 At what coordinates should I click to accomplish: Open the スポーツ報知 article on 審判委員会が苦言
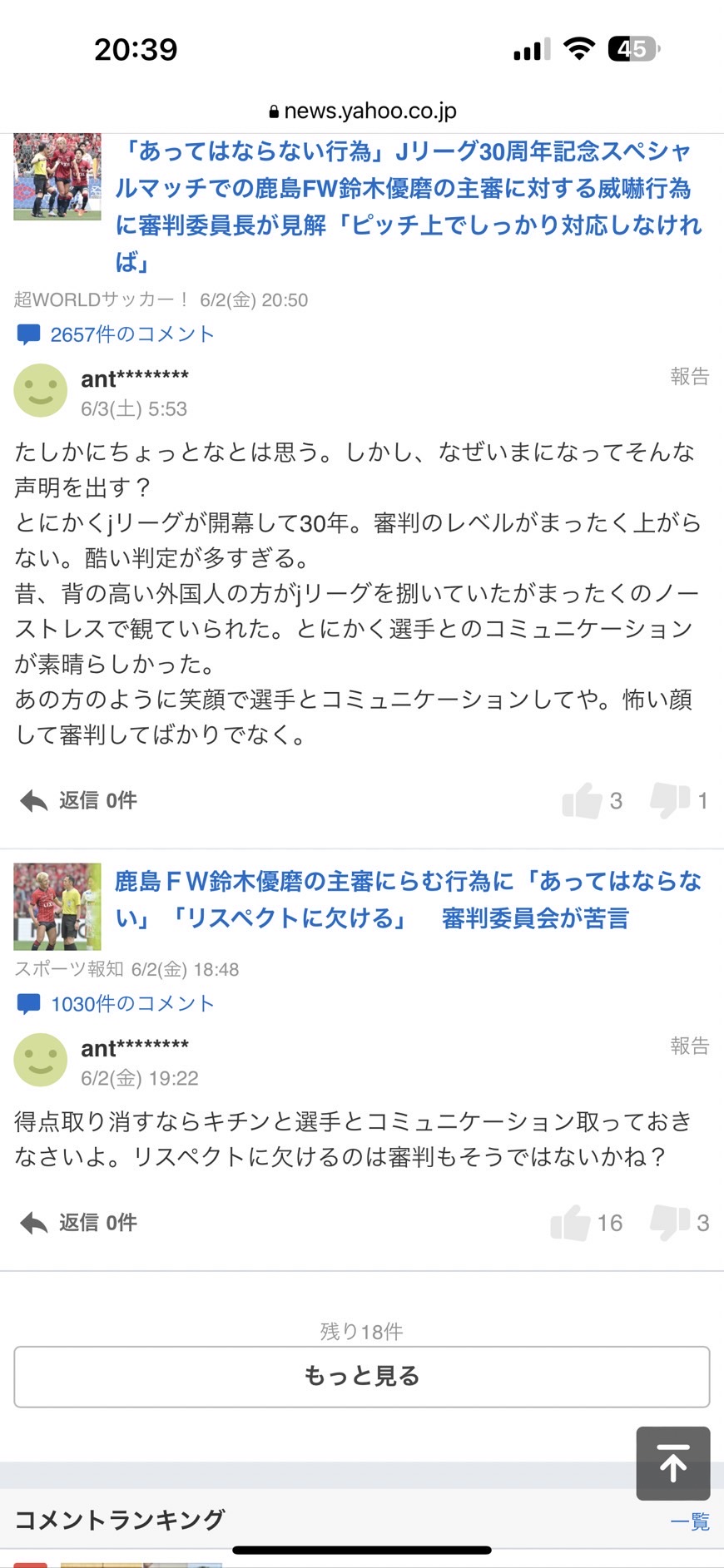coord(408,899)
